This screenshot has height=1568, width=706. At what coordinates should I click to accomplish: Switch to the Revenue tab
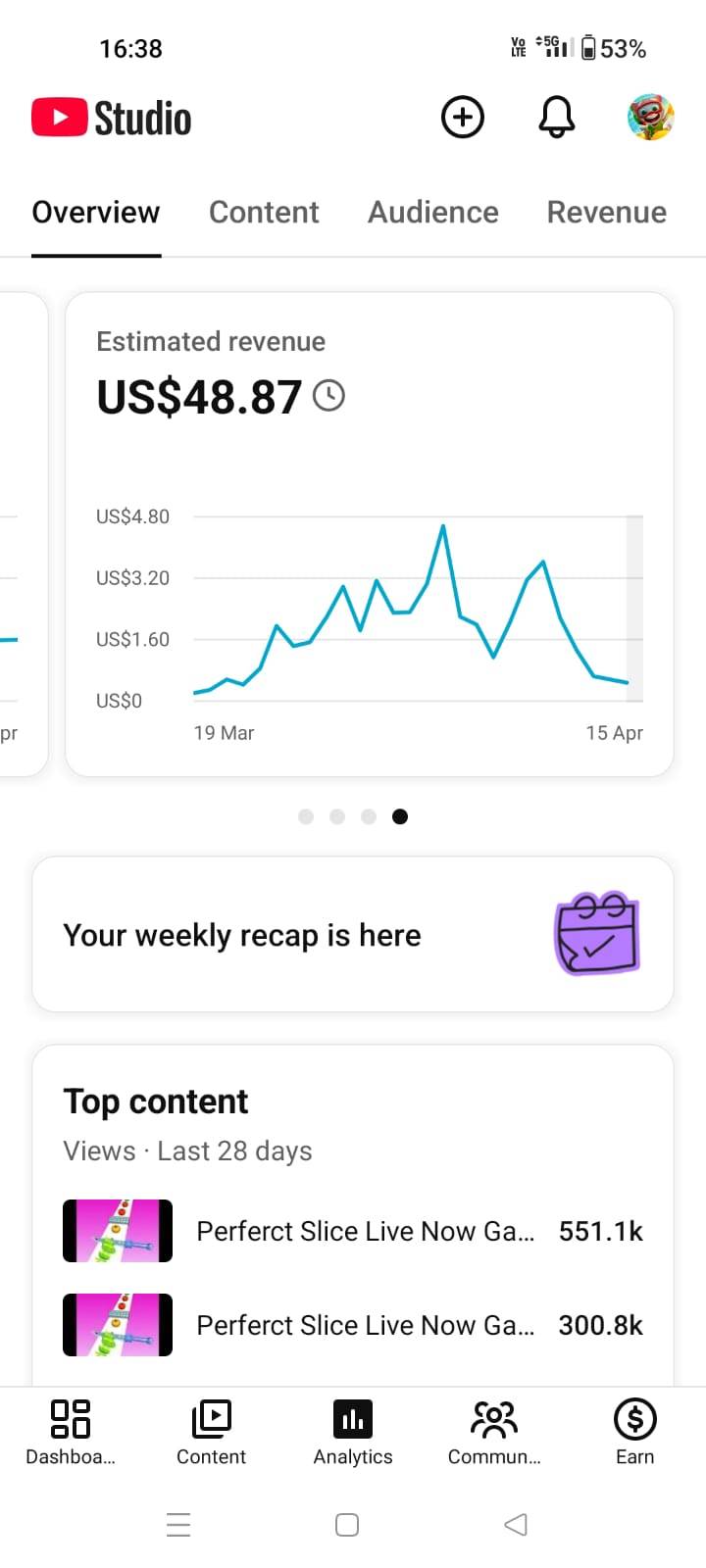[x=606, y=212]
